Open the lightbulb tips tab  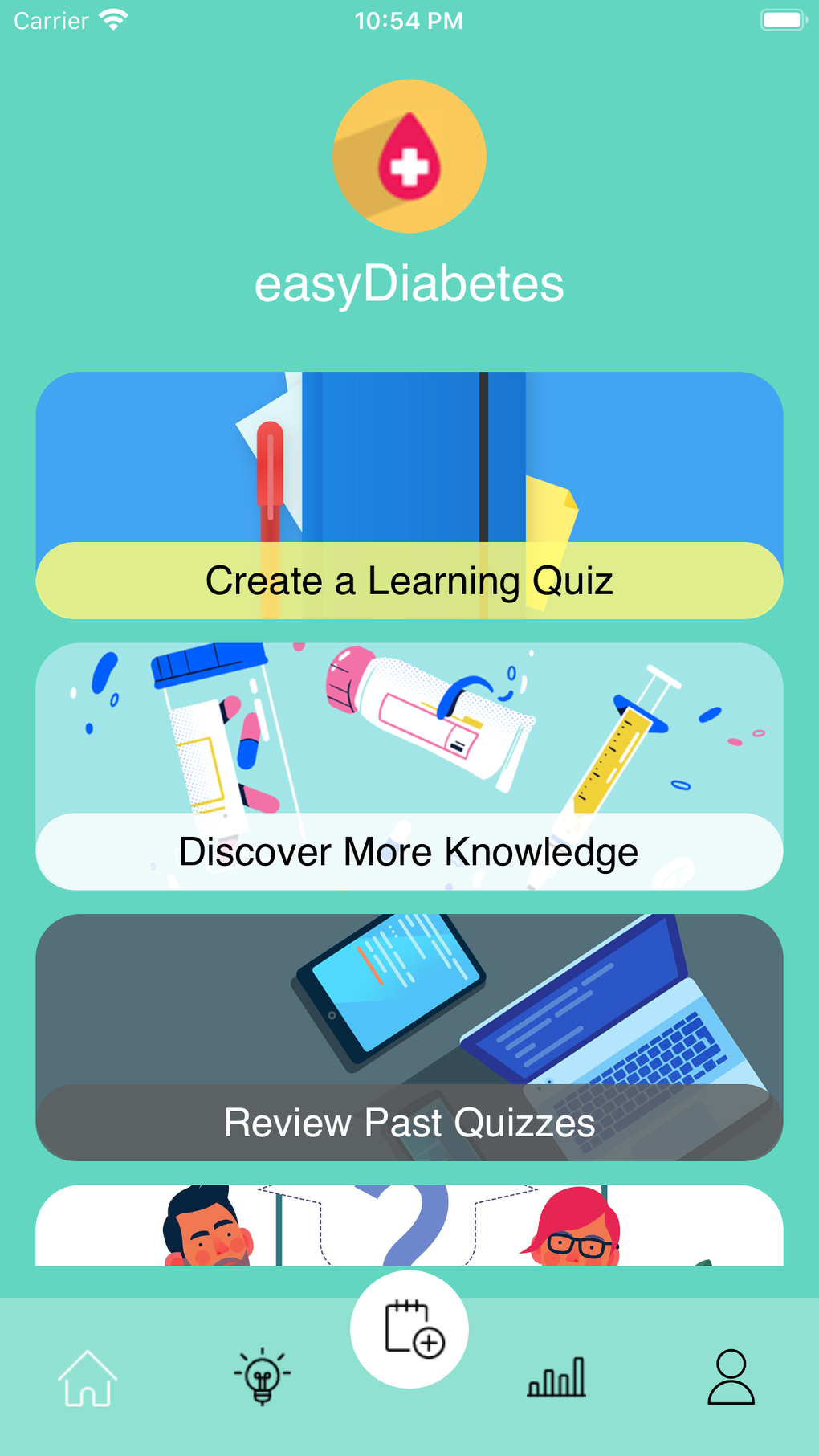(263, 1376)
